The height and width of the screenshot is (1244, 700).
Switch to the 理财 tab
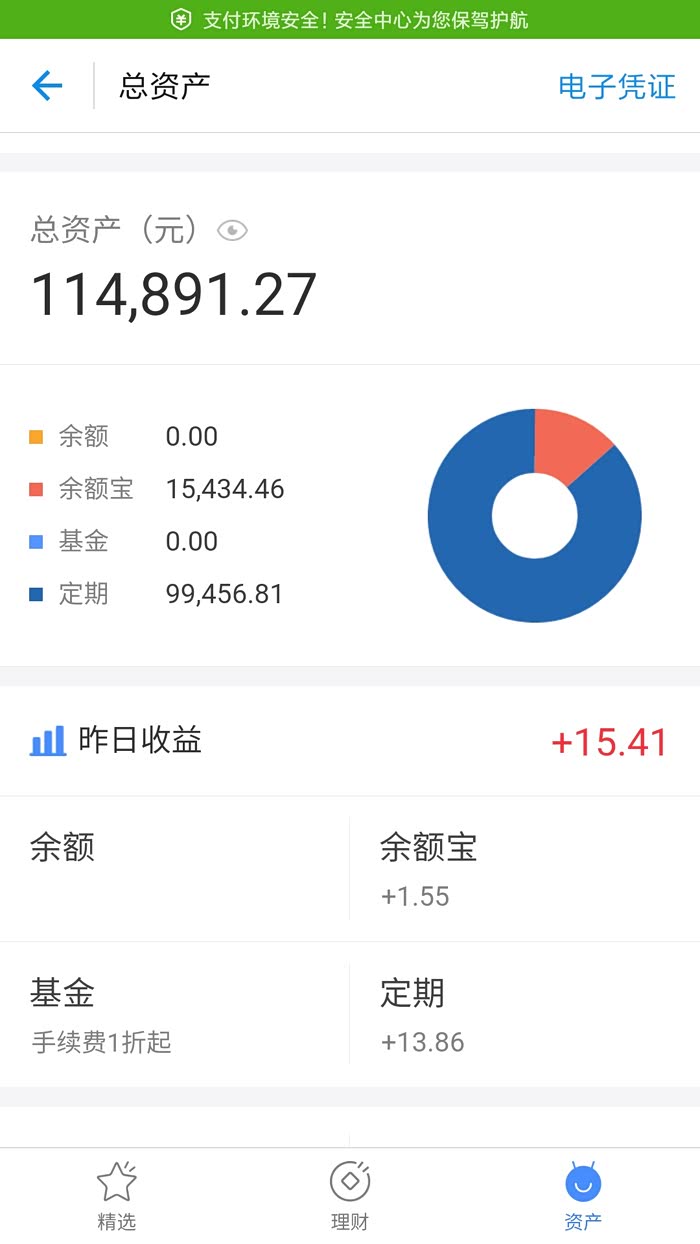(350, 1196)
